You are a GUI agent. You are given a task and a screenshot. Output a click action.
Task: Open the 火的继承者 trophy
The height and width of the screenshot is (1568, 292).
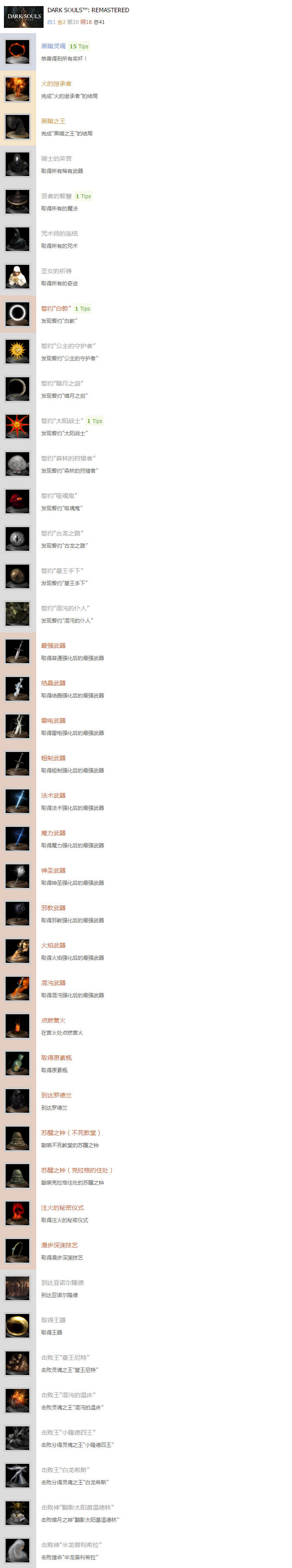pos(56,83)
